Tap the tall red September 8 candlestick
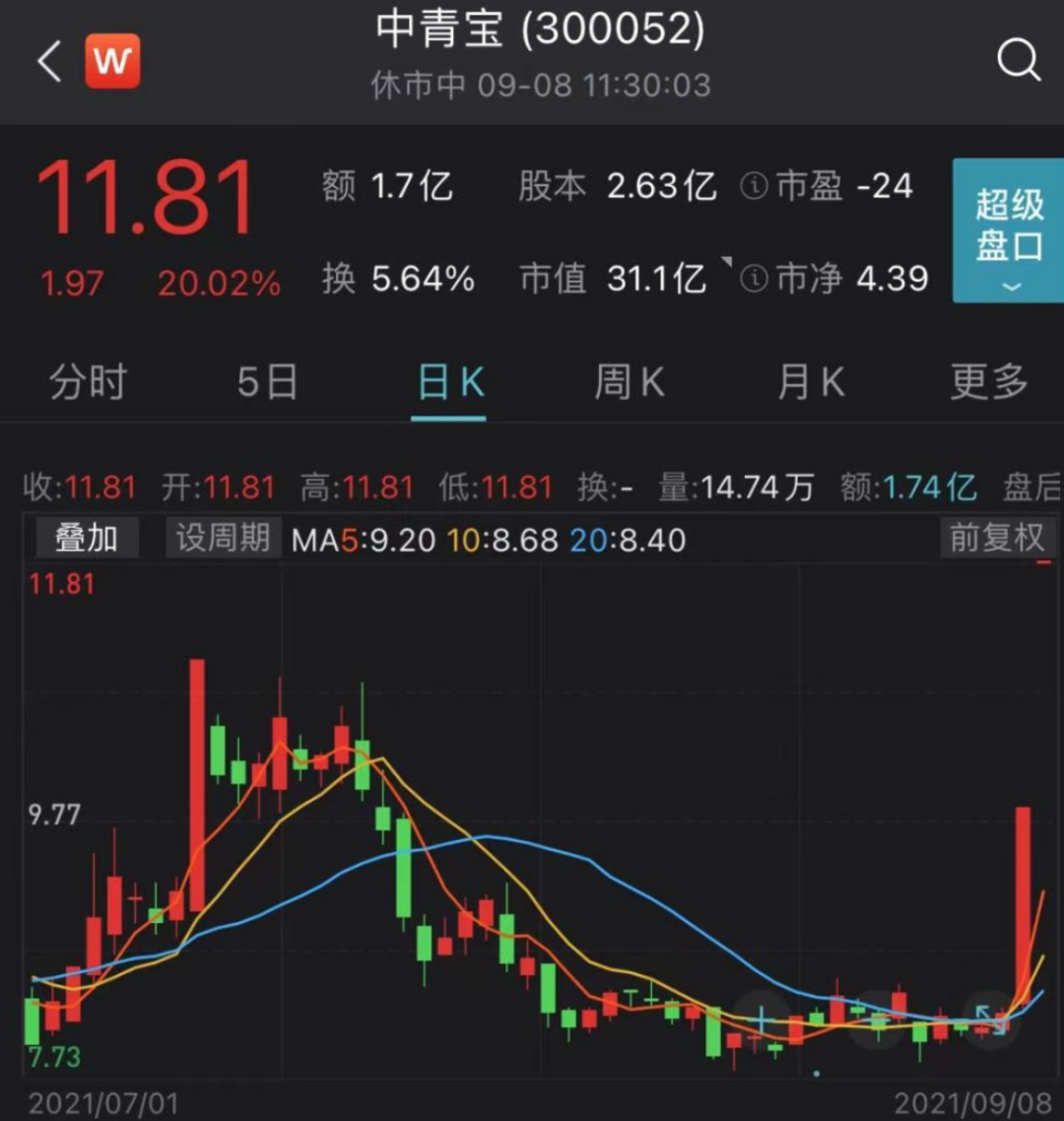The width and height of the screenshot is (1064, 1121). click(1022, 887)
